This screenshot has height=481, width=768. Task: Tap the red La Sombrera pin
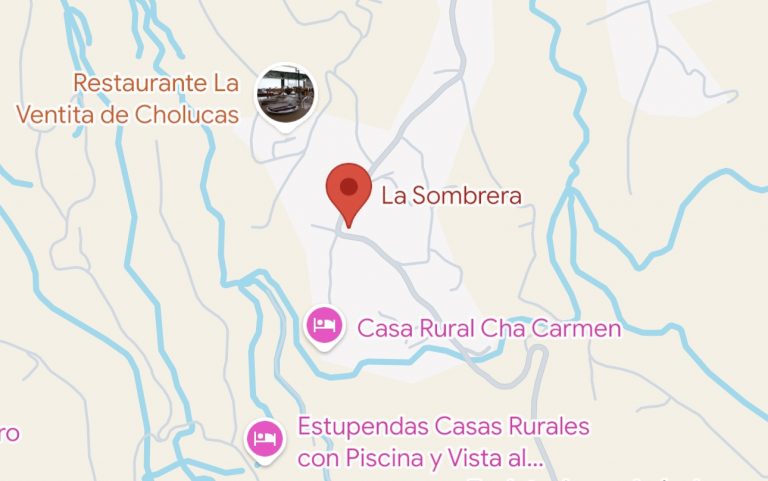(x=348, y=190)
